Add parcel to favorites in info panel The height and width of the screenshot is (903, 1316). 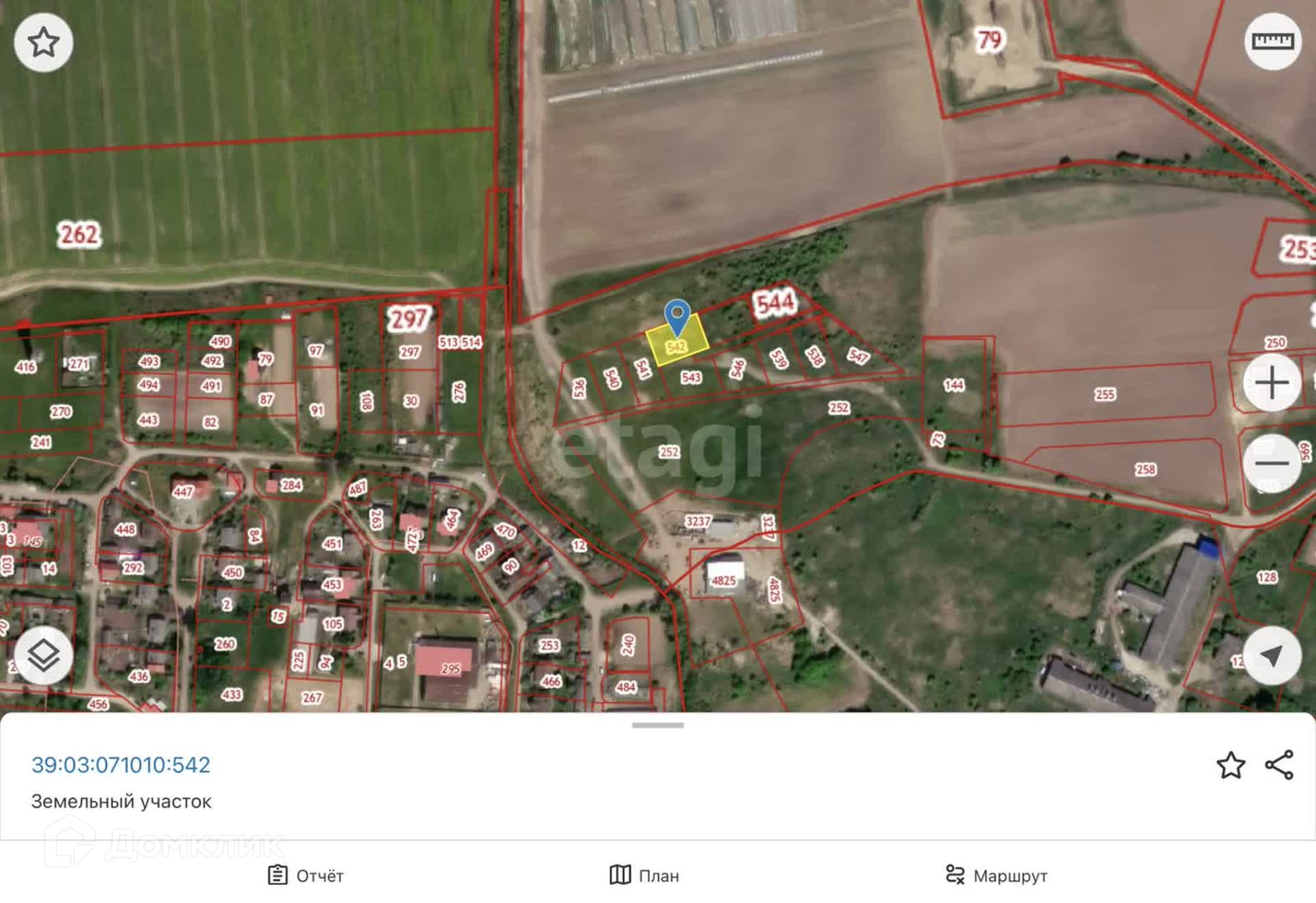1230,765
